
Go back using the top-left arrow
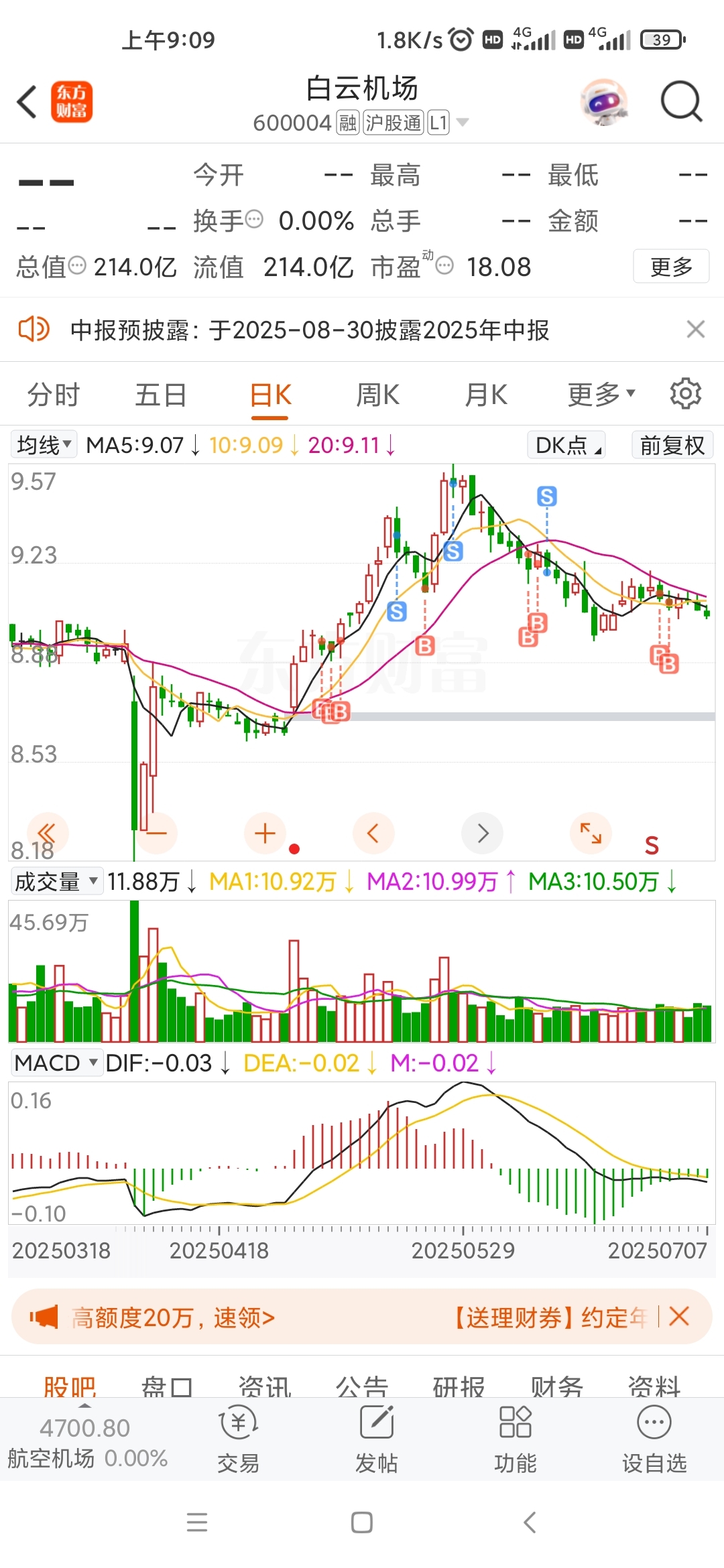click(27, 103)
